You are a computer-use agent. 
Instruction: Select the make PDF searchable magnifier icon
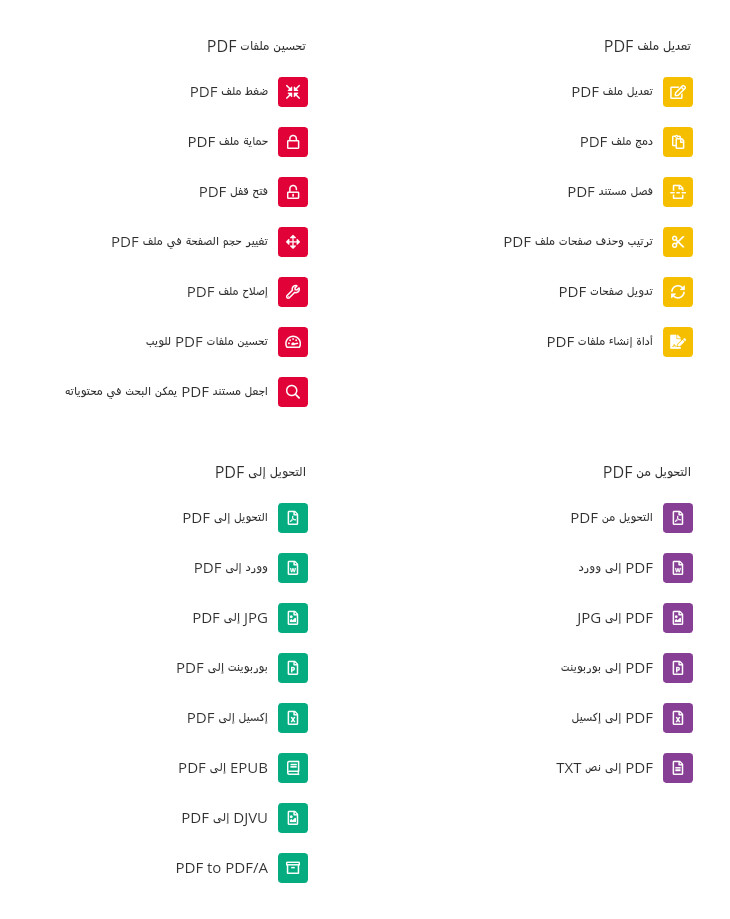click(x=292, y=392)
